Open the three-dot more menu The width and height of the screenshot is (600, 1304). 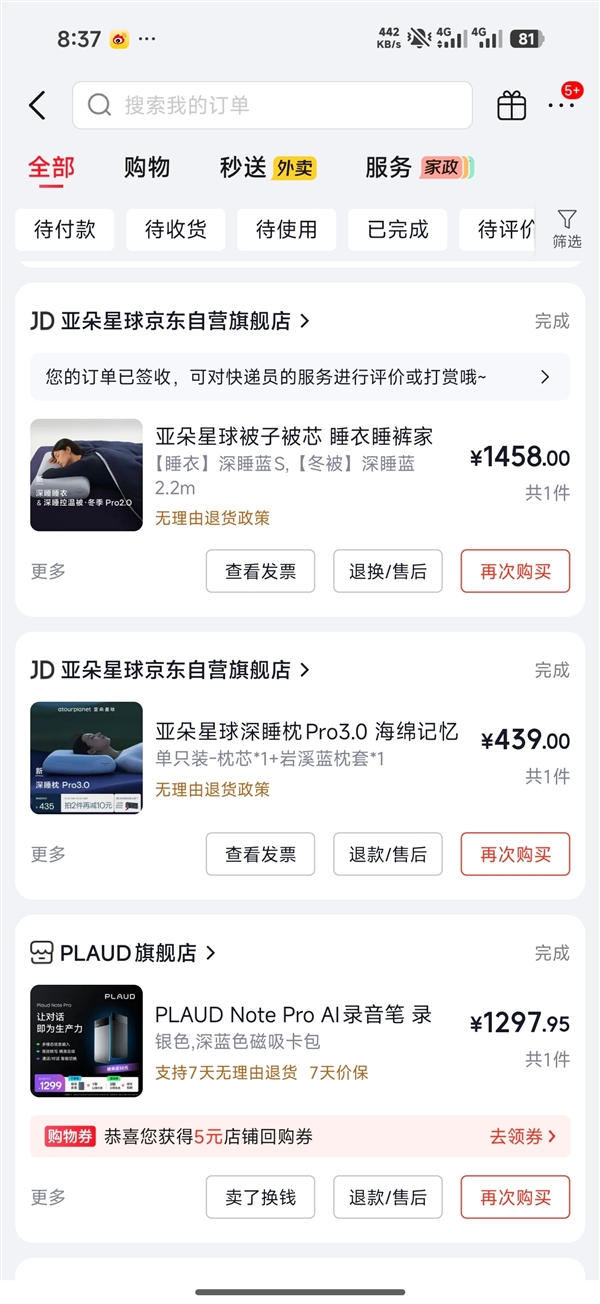561,105
